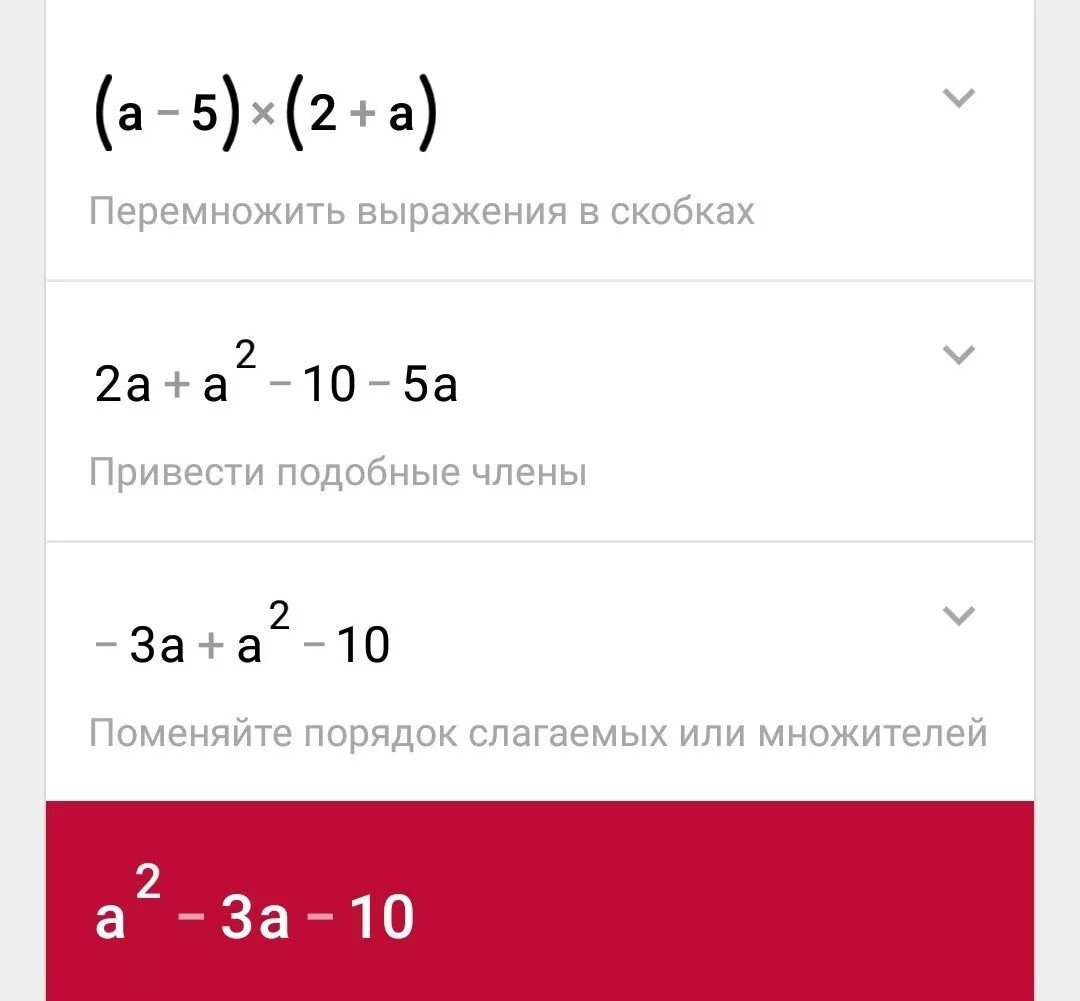Image resolution: width=1080 pixels, height=1001 pixels.
Task: Expand the step "Поменяйте порядок слагаемых или множителей"
Action: [x=958, y=616]
